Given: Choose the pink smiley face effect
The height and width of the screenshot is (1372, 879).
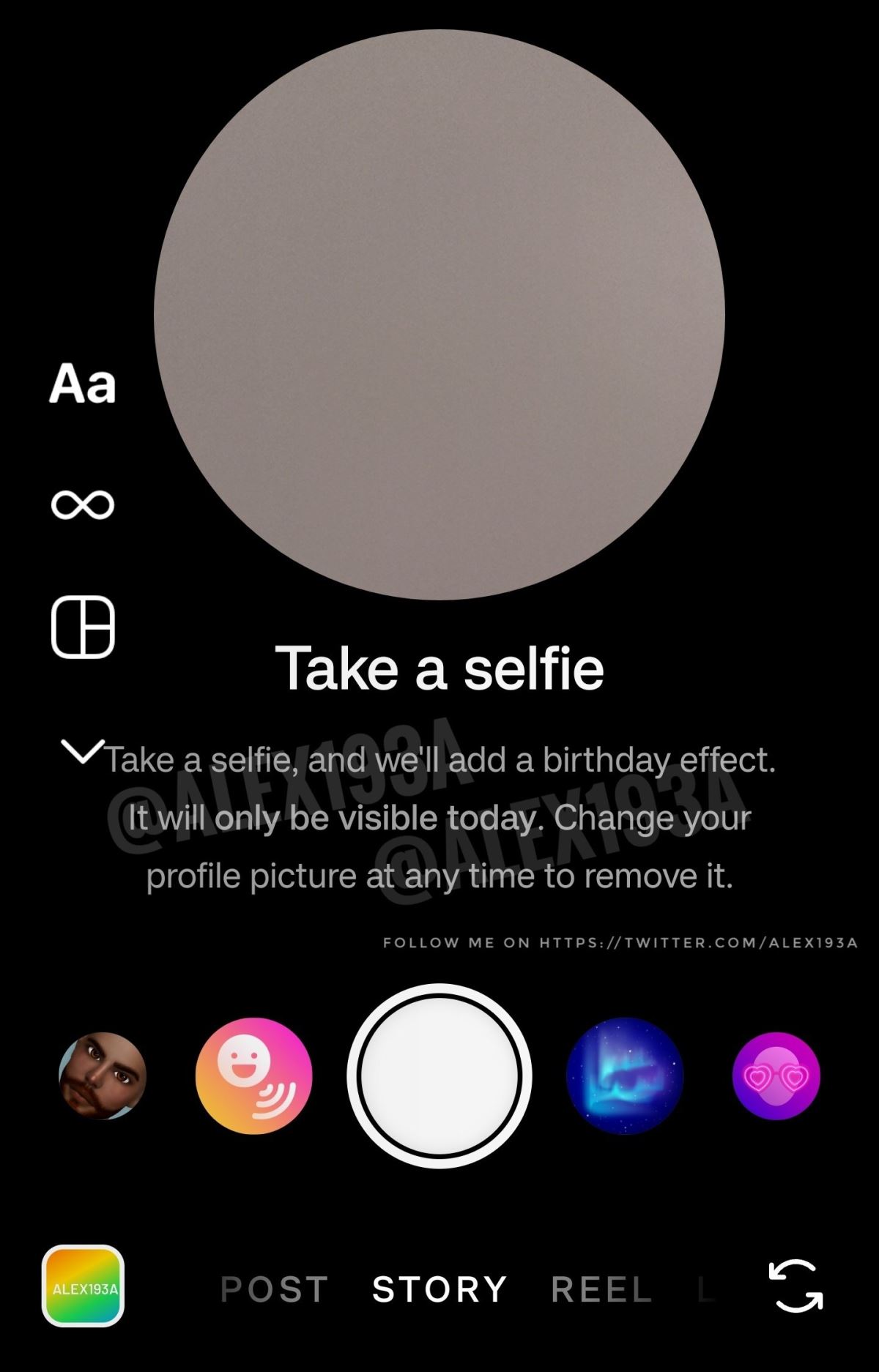Looking at the screenshot, I should pyautogui.click(x=253, y=1075).
